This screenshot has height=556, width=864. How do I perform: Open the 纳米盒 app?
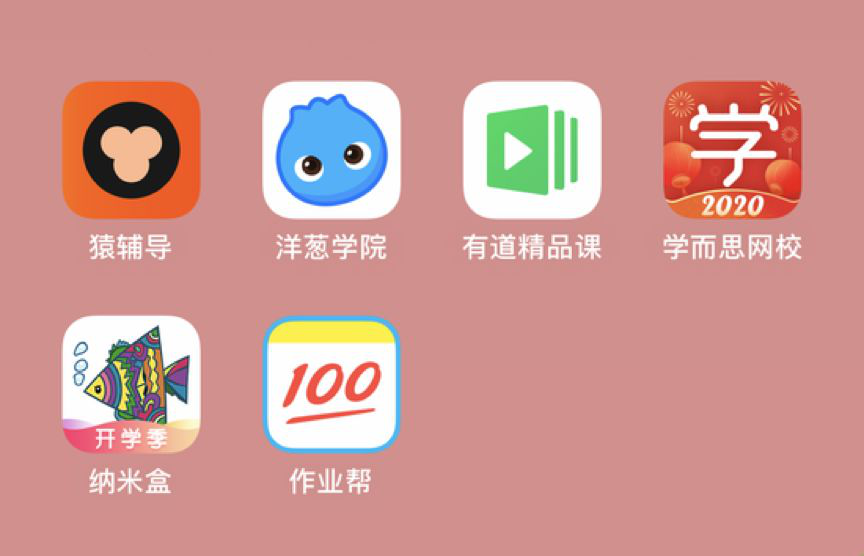(131, 385)
